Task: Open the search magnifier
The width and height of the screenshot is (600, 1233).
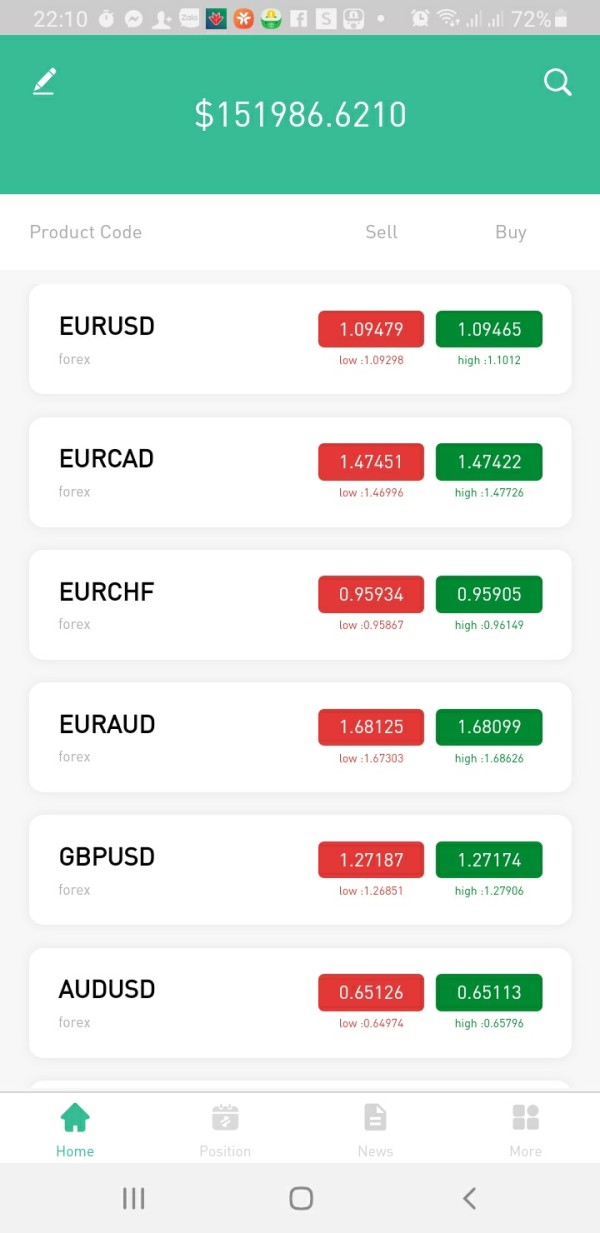Action: (557, 82)
